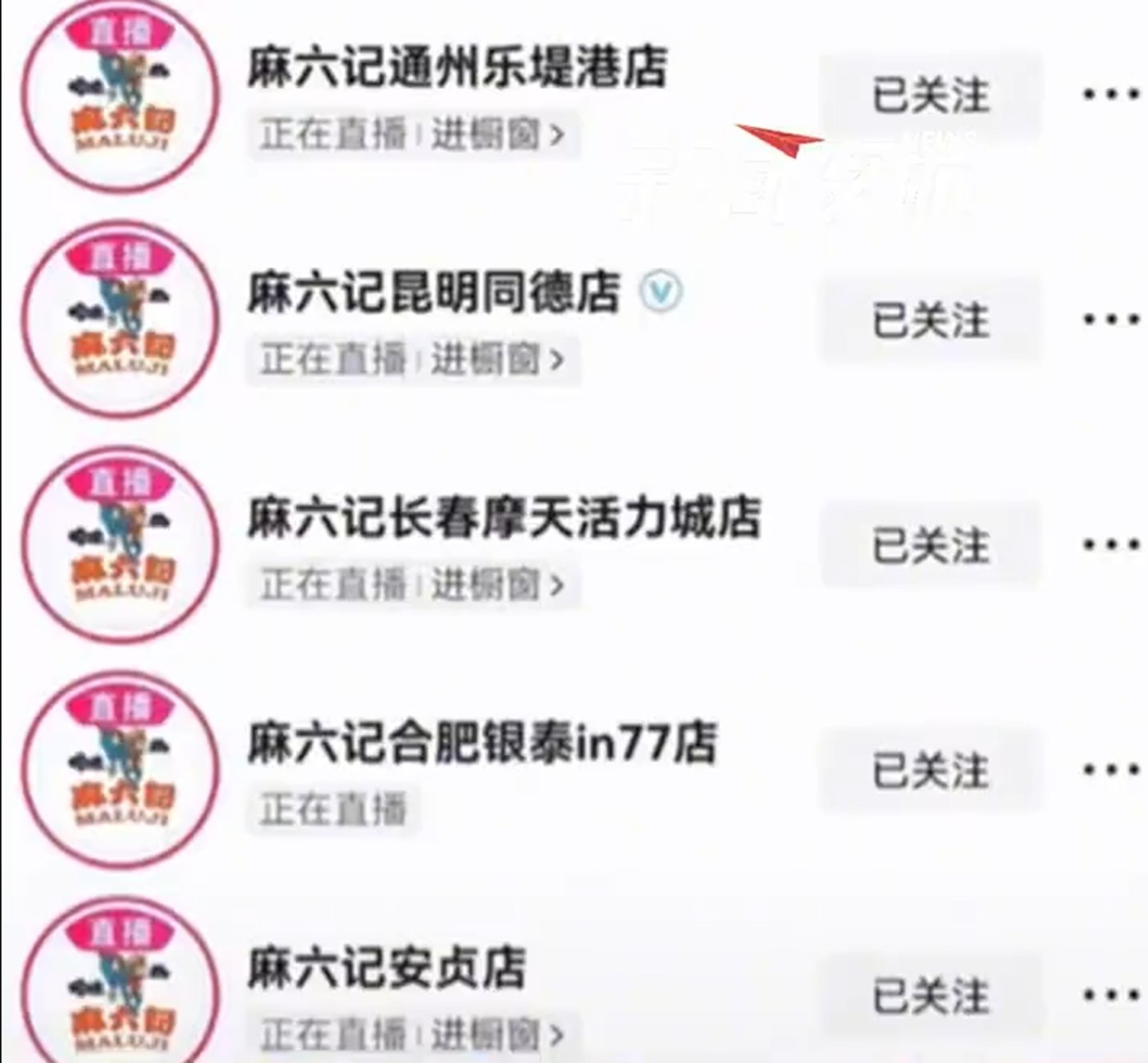Tap 已关注 for 麻六记安贞店
Viewport: 1148px width, 1063px height.
pos(931,997)
